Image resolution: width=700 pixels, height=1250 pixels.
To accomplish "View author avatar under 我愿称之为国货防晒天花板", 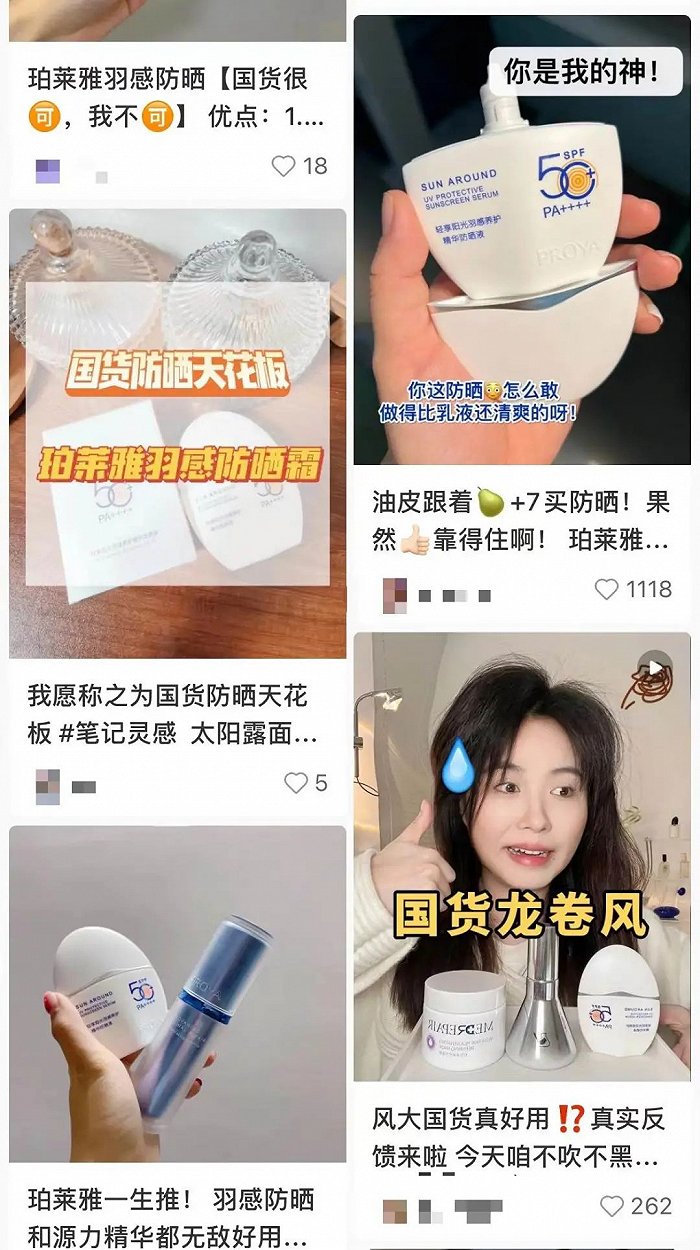I will coord(47,786).
